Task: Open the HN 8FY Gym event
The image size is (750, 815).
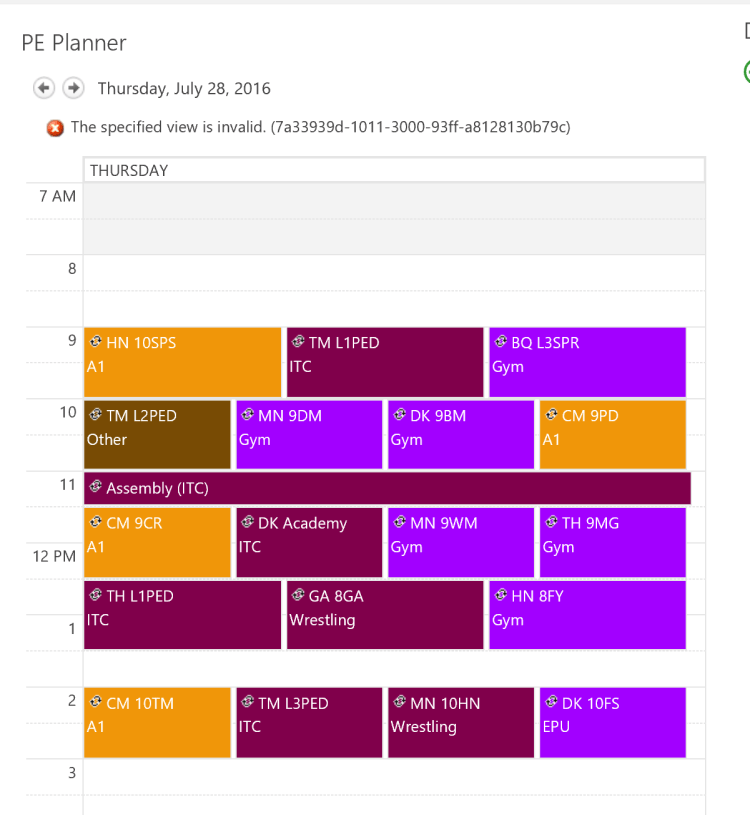Action: 587,614
